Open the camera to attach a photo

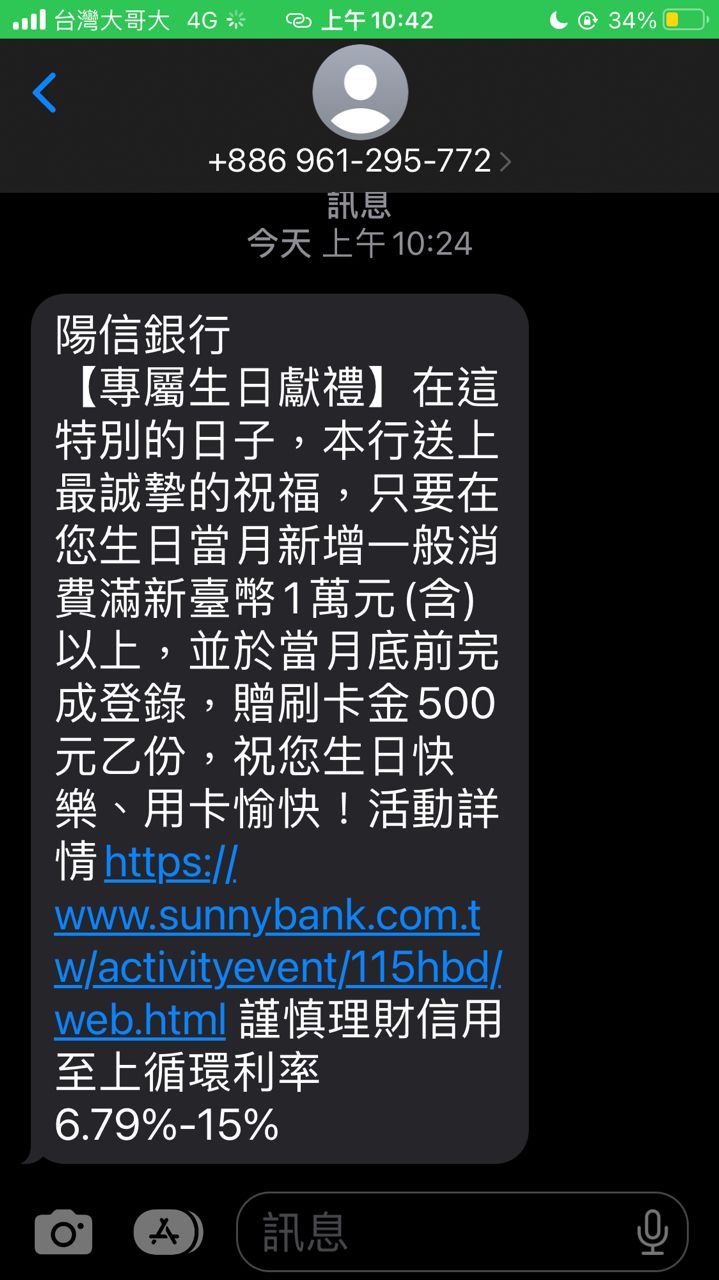click(x=64, y=1233)
